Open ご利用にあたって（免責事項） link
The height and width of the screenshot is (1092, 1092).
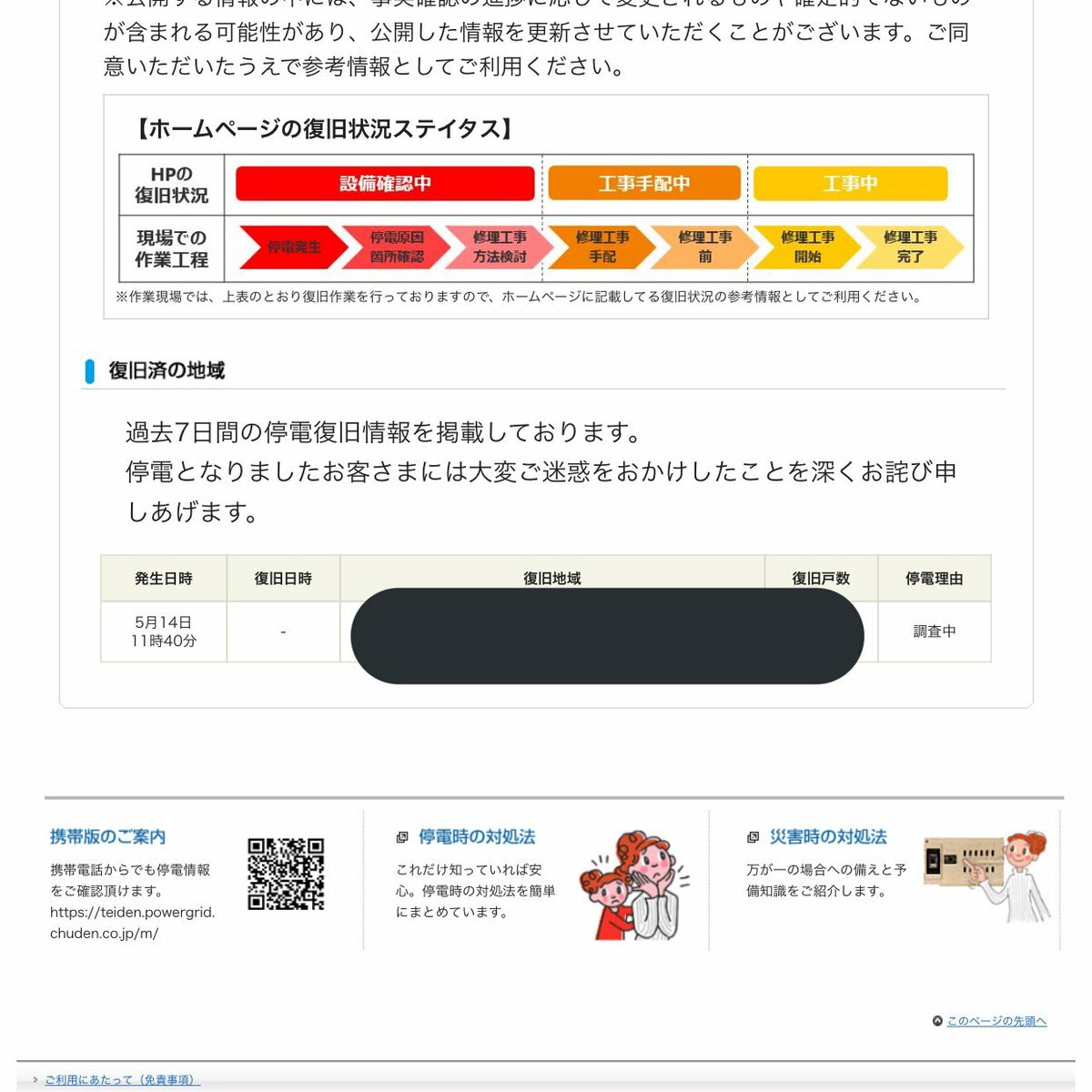121,1079
